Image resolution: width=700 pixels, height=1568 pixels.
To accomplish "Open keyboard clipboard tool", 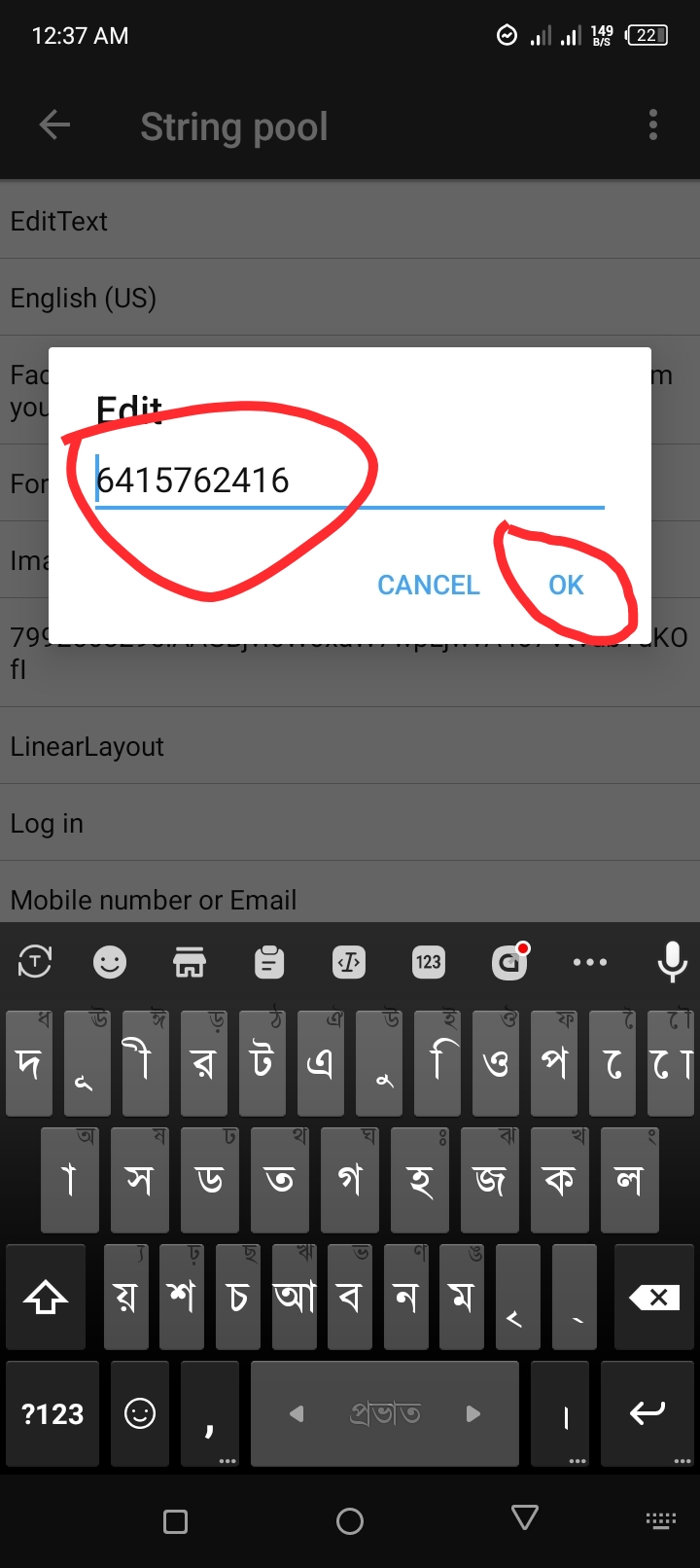I will (269, 962).
